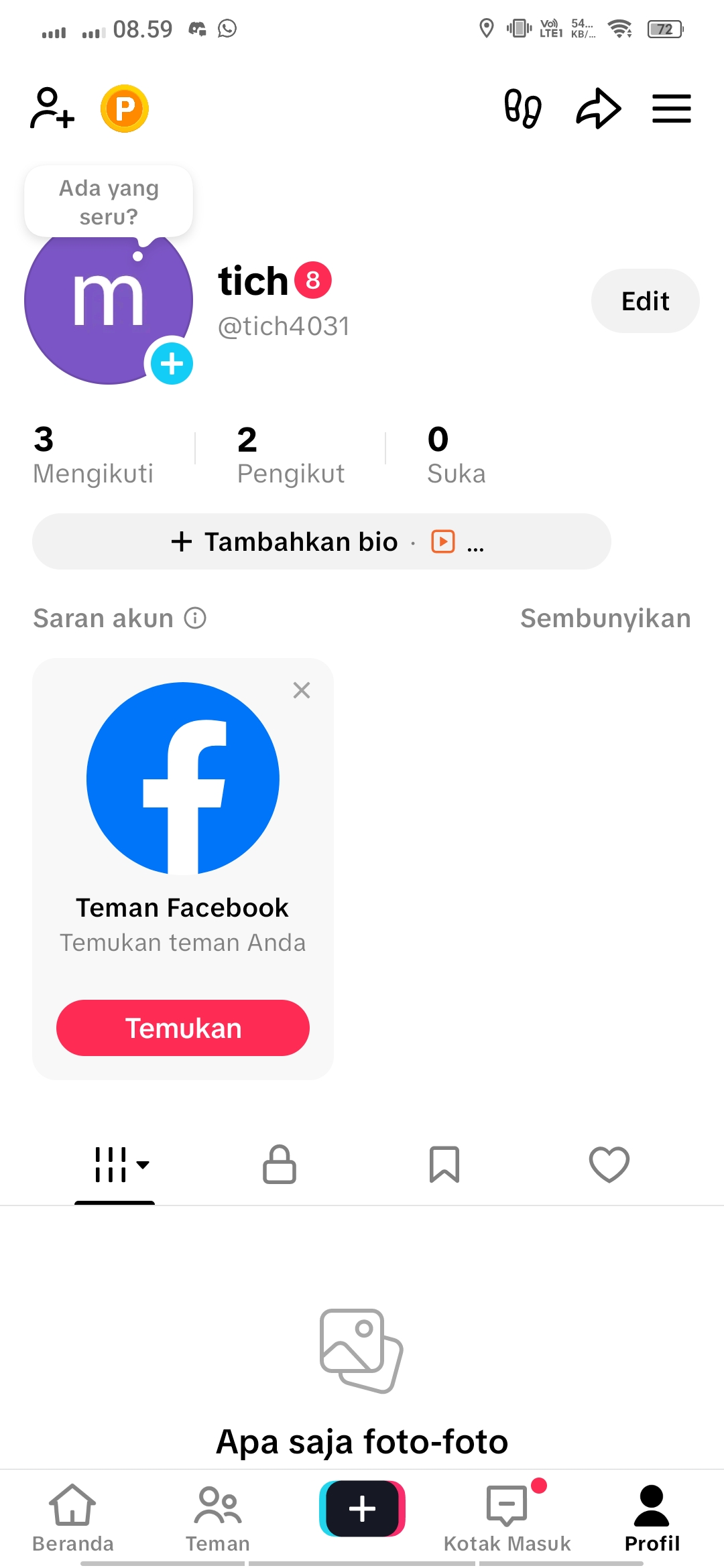Hide suggestions with Sembunyikan
This screenshot has height=1568, width=724.
(605, 618)
